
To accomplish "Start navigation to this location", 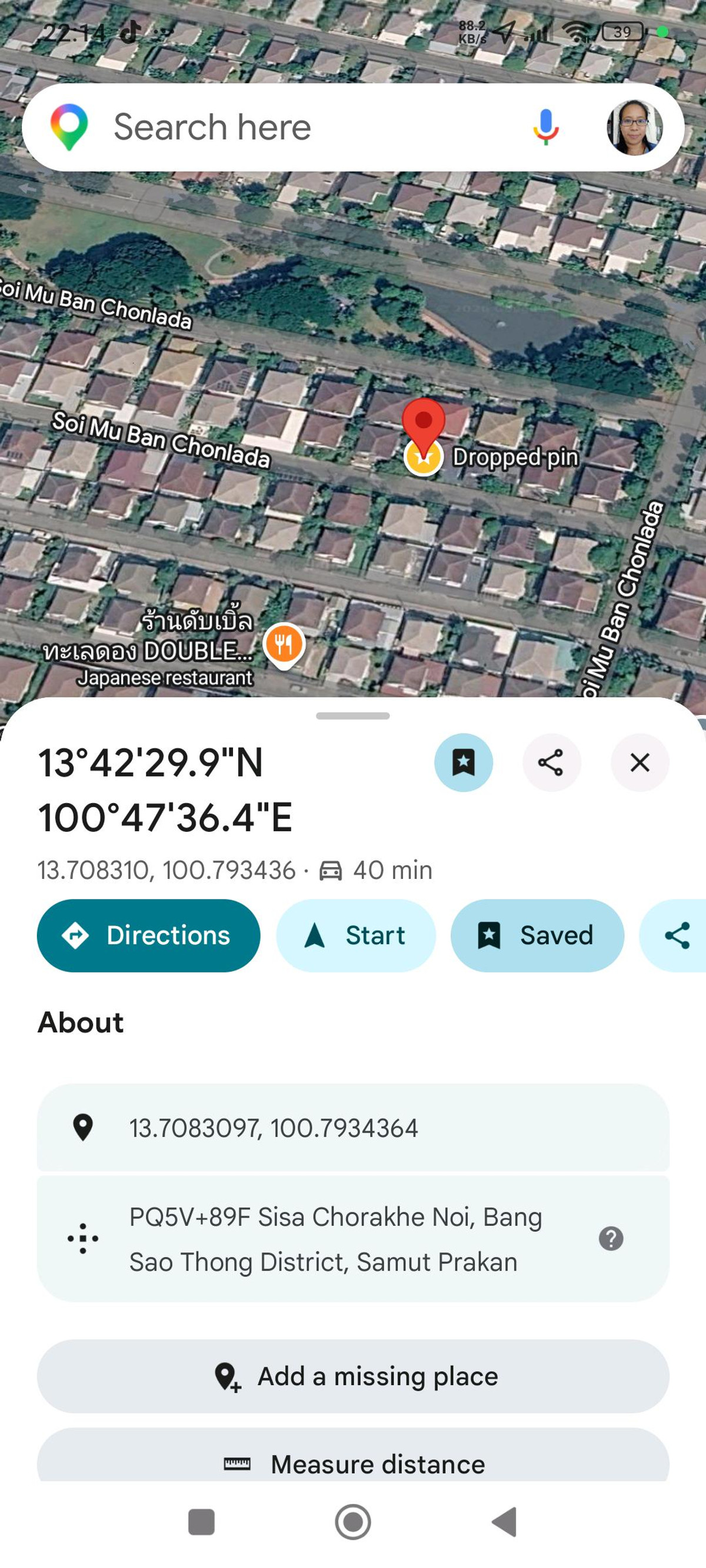I will (356, 935).
